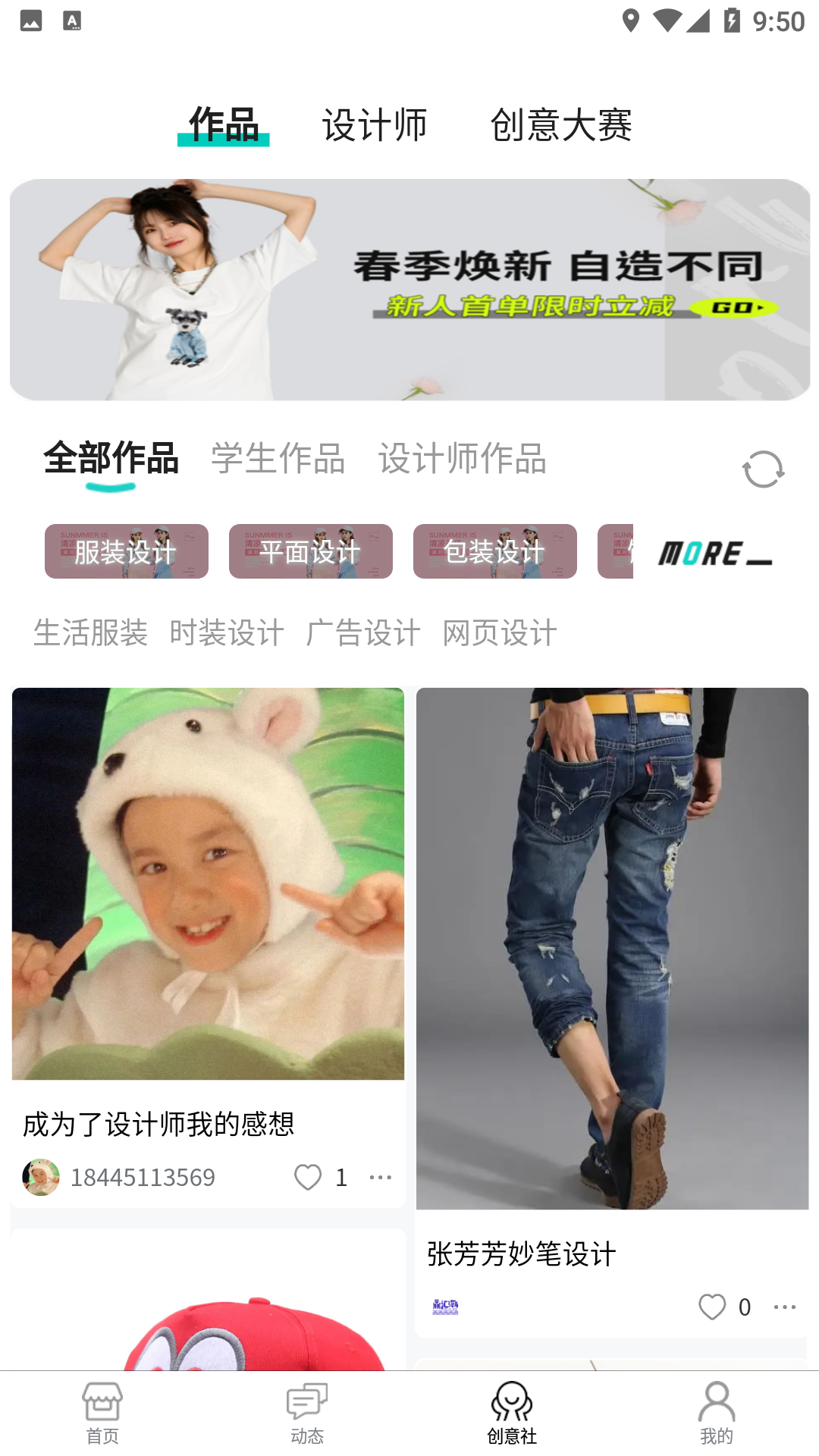Screen dimensions: 819x1456
Task: Select the 学生作品 filter tab
Action: pos(278,459)
